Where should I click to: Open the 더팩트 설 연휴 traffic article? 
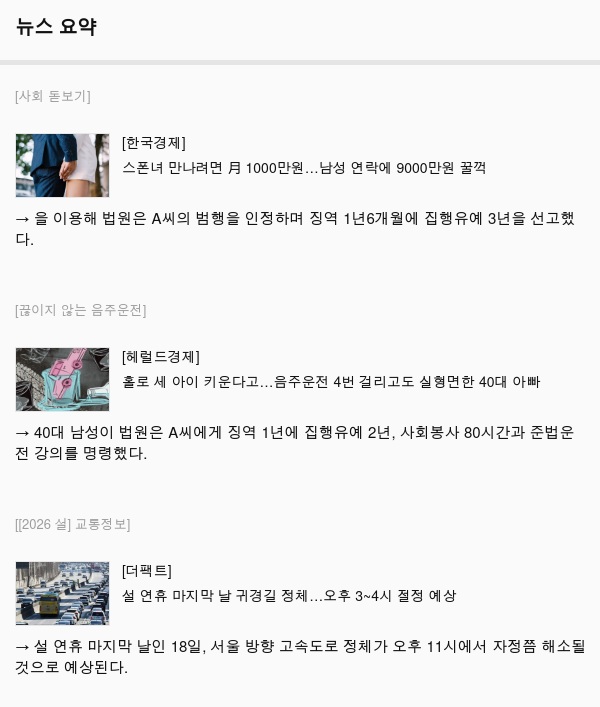[x=288, y=596]
